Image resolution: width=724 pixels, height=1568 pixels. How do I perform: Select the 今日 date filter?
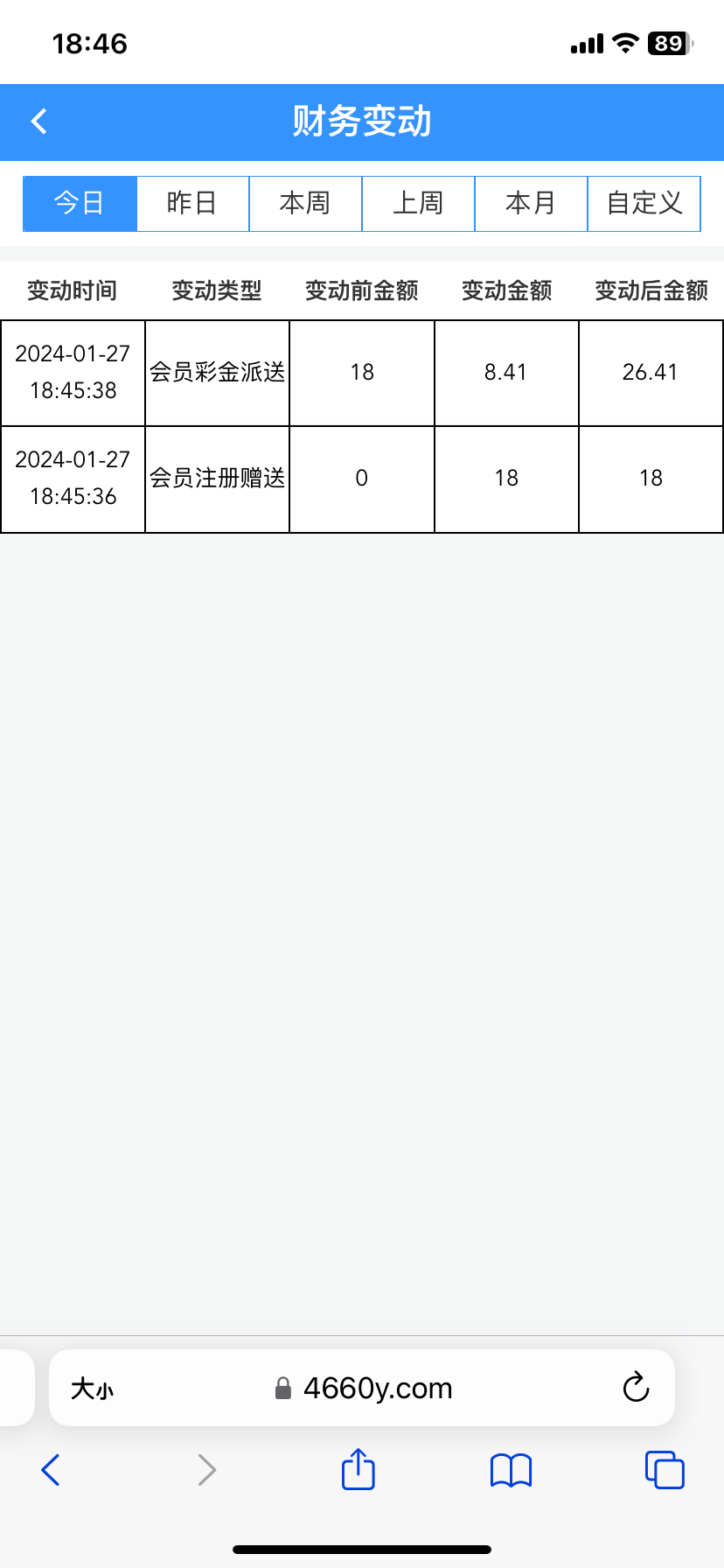(x=80, y=203)
